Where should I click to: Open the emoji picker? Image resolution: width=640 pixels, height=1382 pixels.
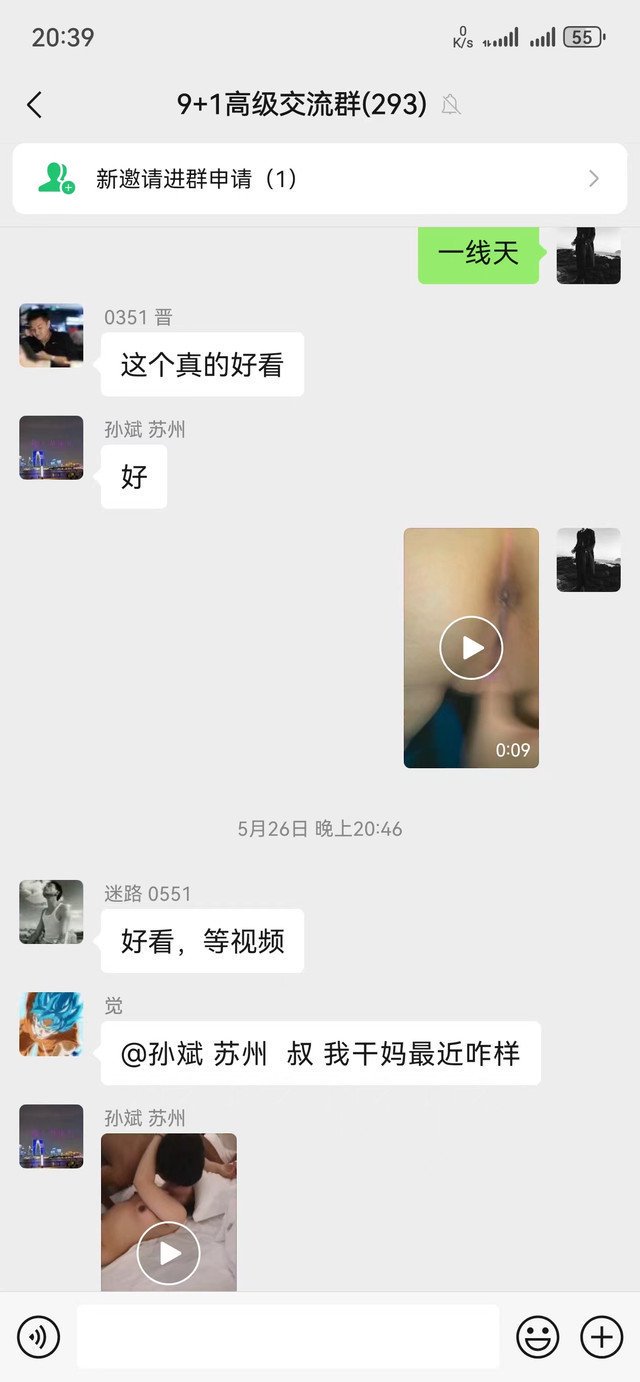[538, 1337]
